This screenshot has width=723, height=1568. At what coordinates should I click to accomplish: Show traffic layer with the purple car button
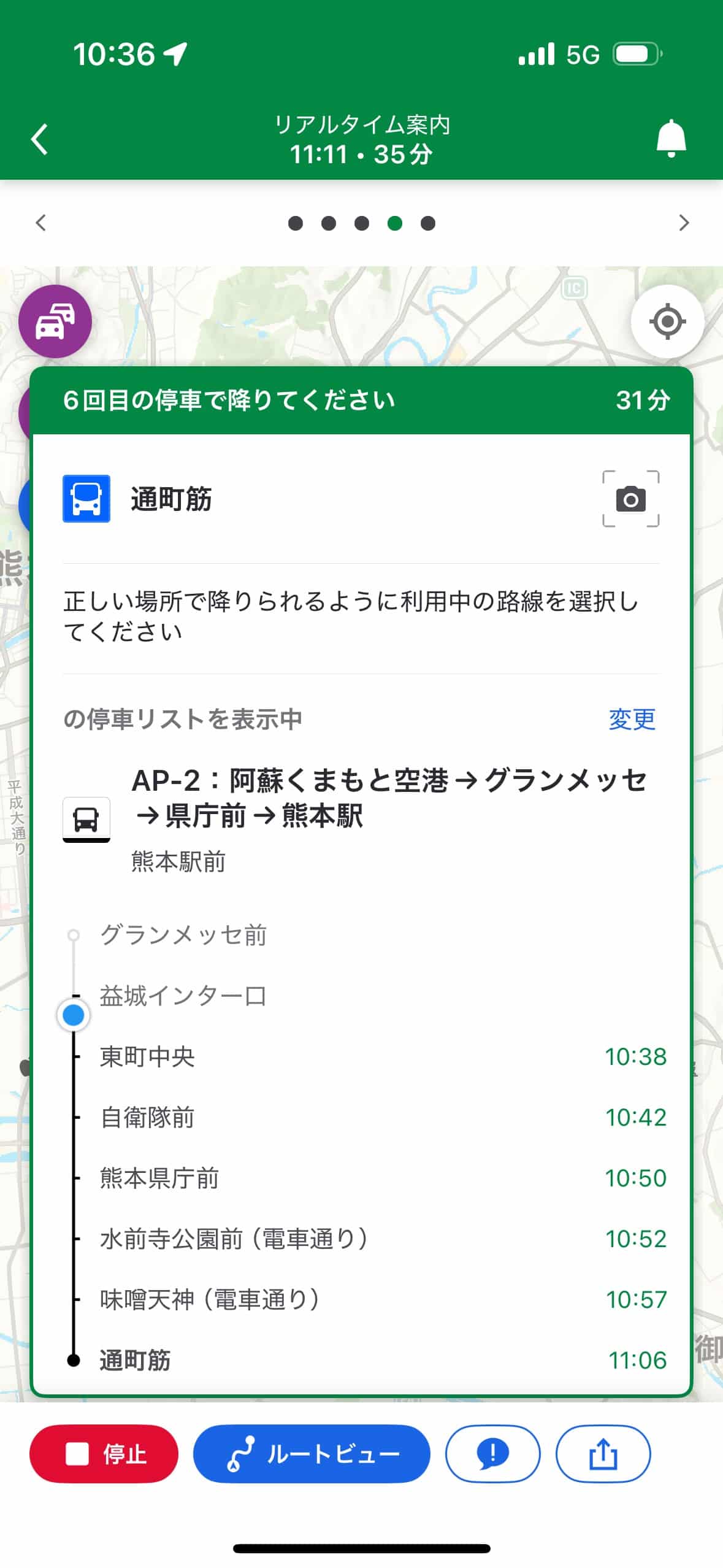click(55, 321)
